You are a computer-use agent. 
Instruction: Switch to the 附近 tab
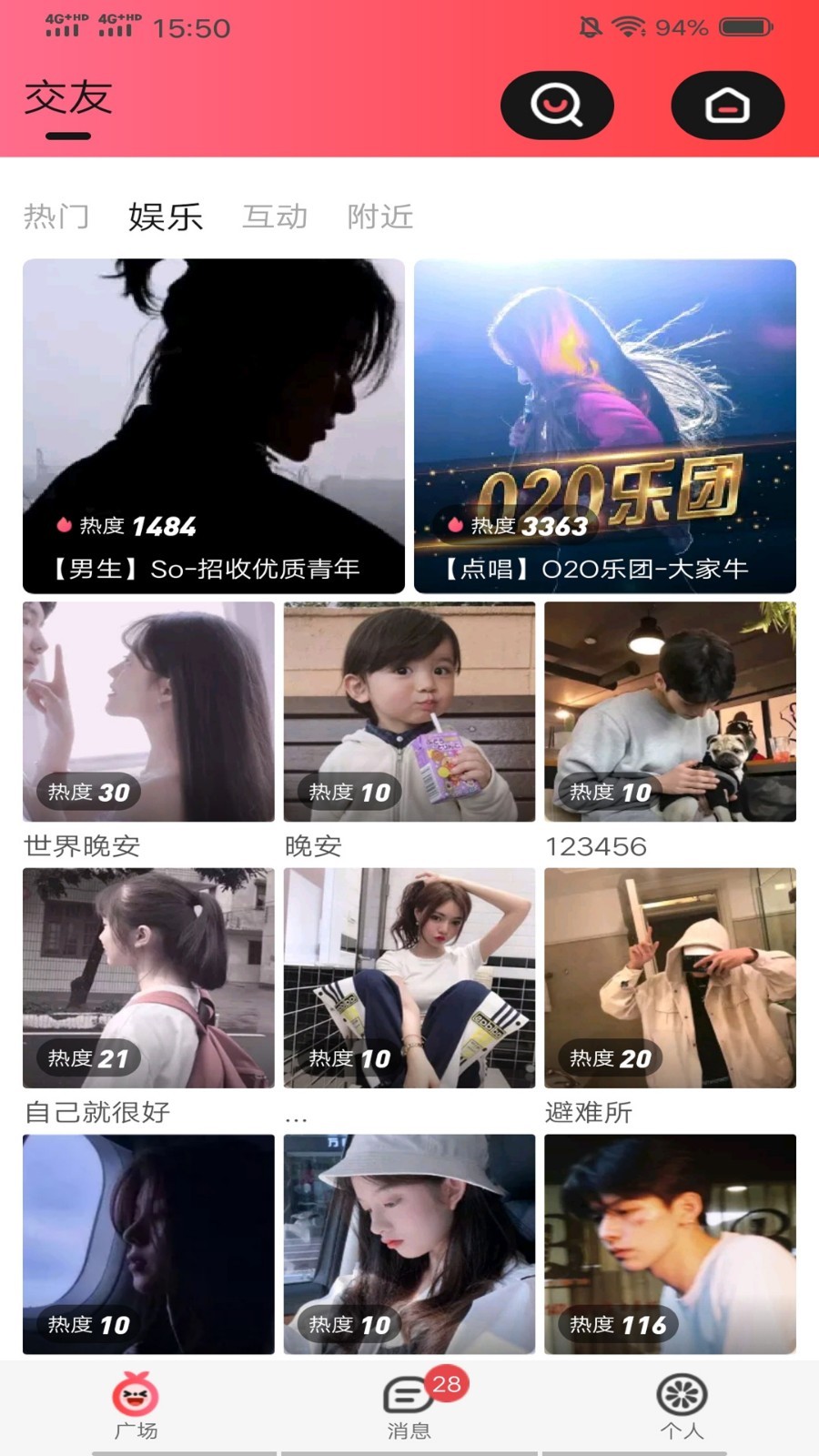click(x=380, y=217)
